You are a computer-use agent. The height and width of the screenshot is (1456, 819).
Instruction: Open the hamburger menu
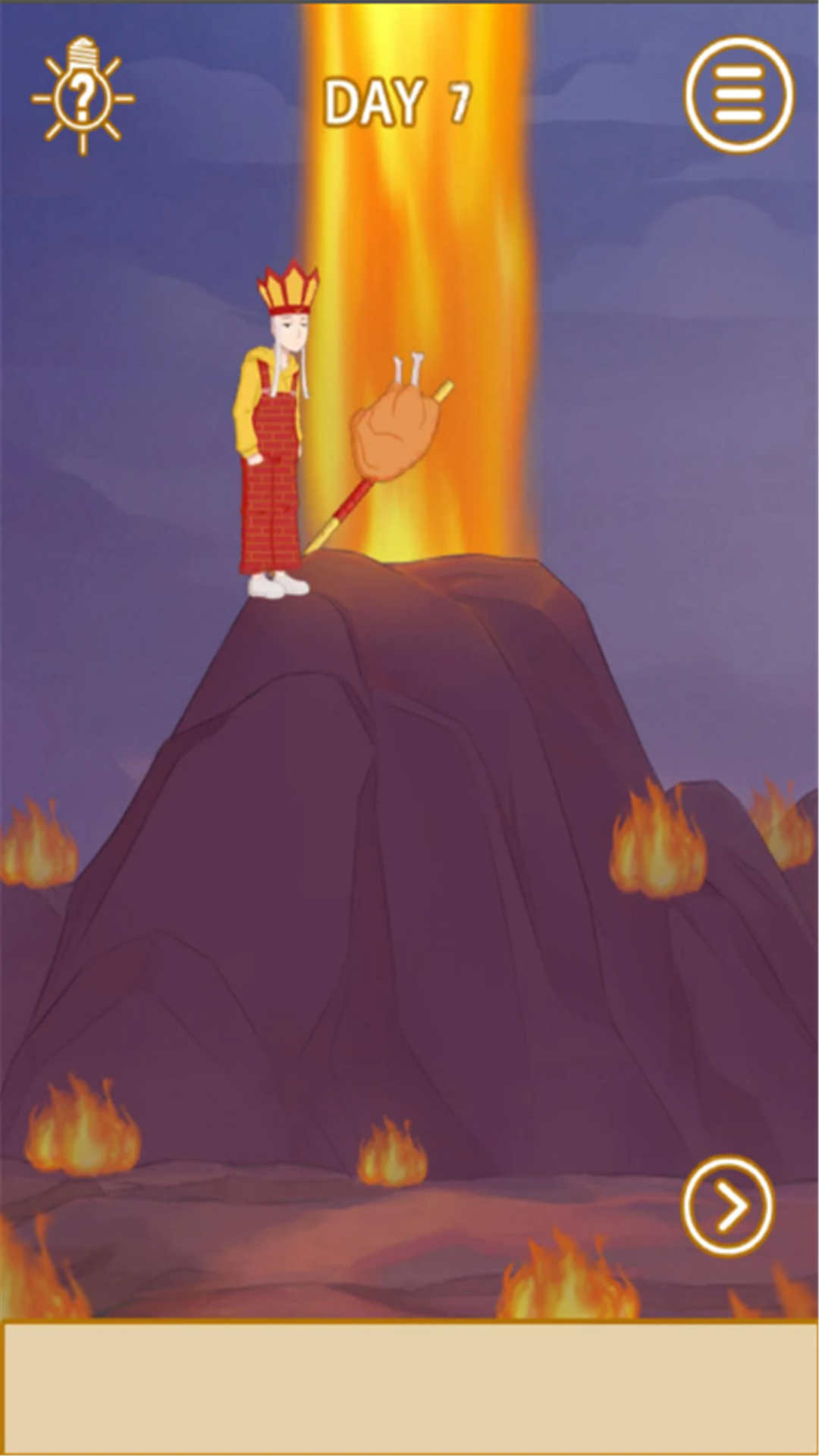pos(739,95)
